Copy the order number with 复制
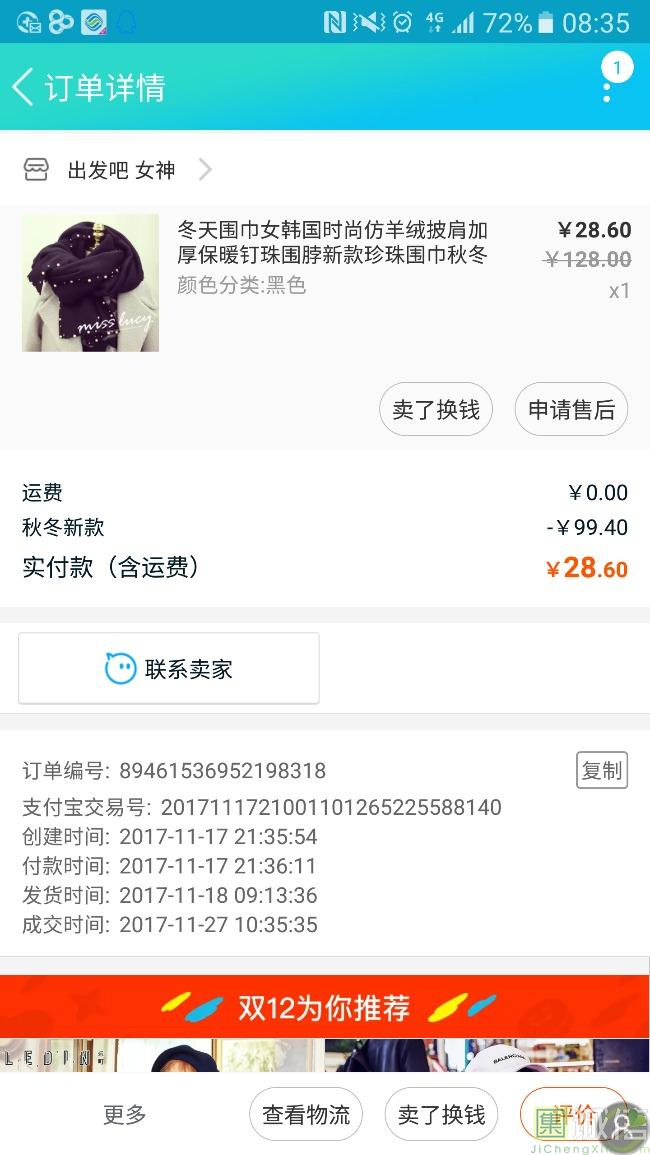The height and width of the screenshot is (1155, 650). tap(602, 770)
